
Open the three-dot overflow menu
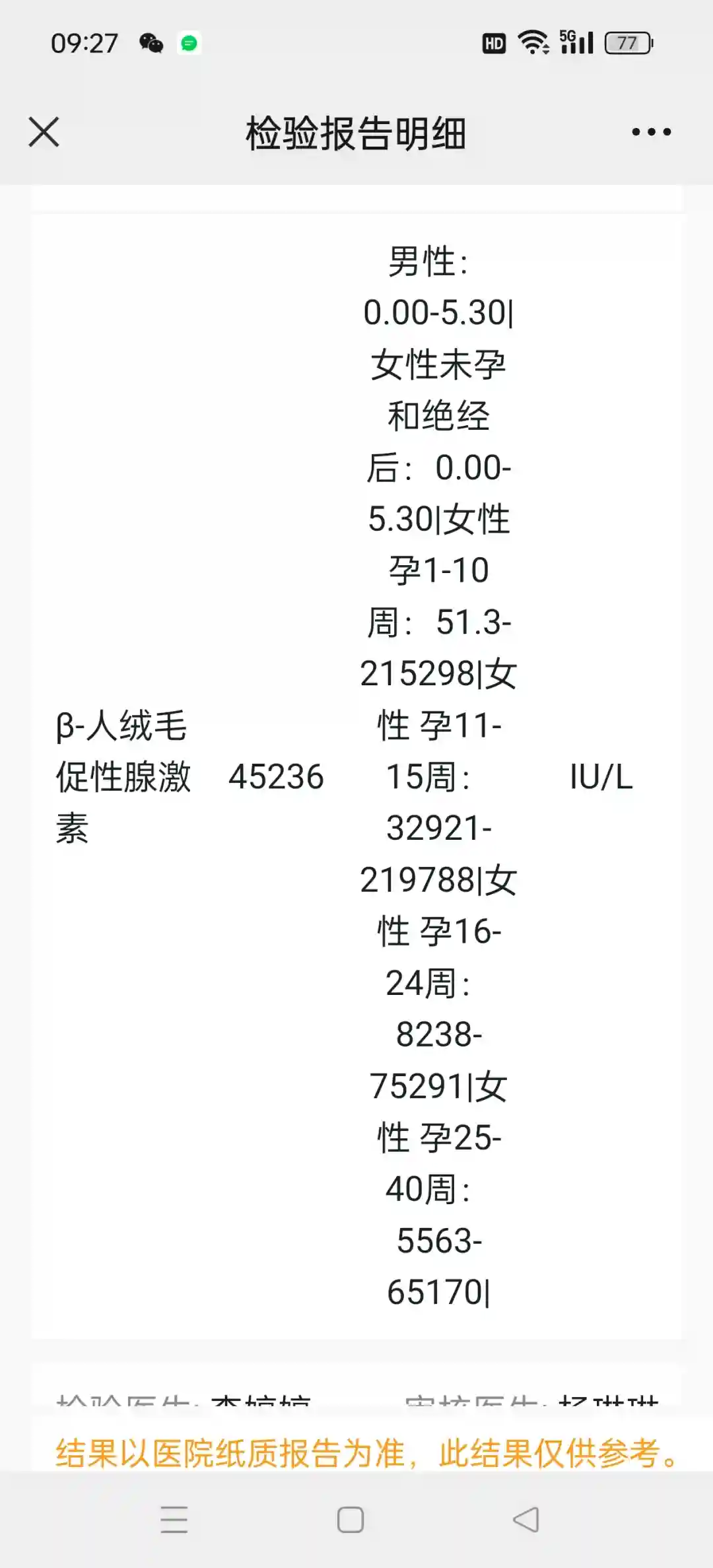point(651,132)
